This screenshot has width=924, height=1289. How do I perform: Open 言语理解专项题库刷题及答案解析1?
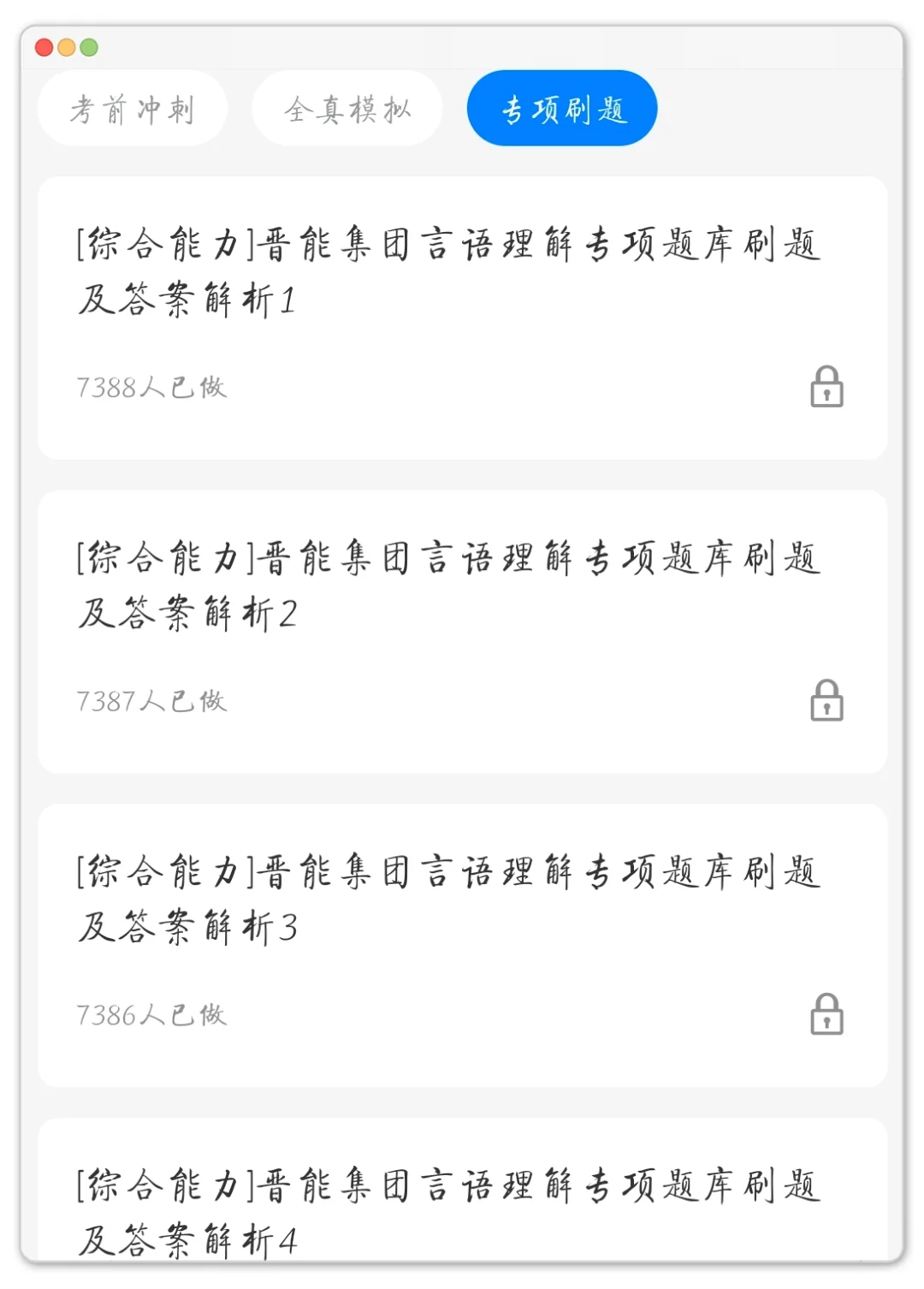tap(447, 271)
